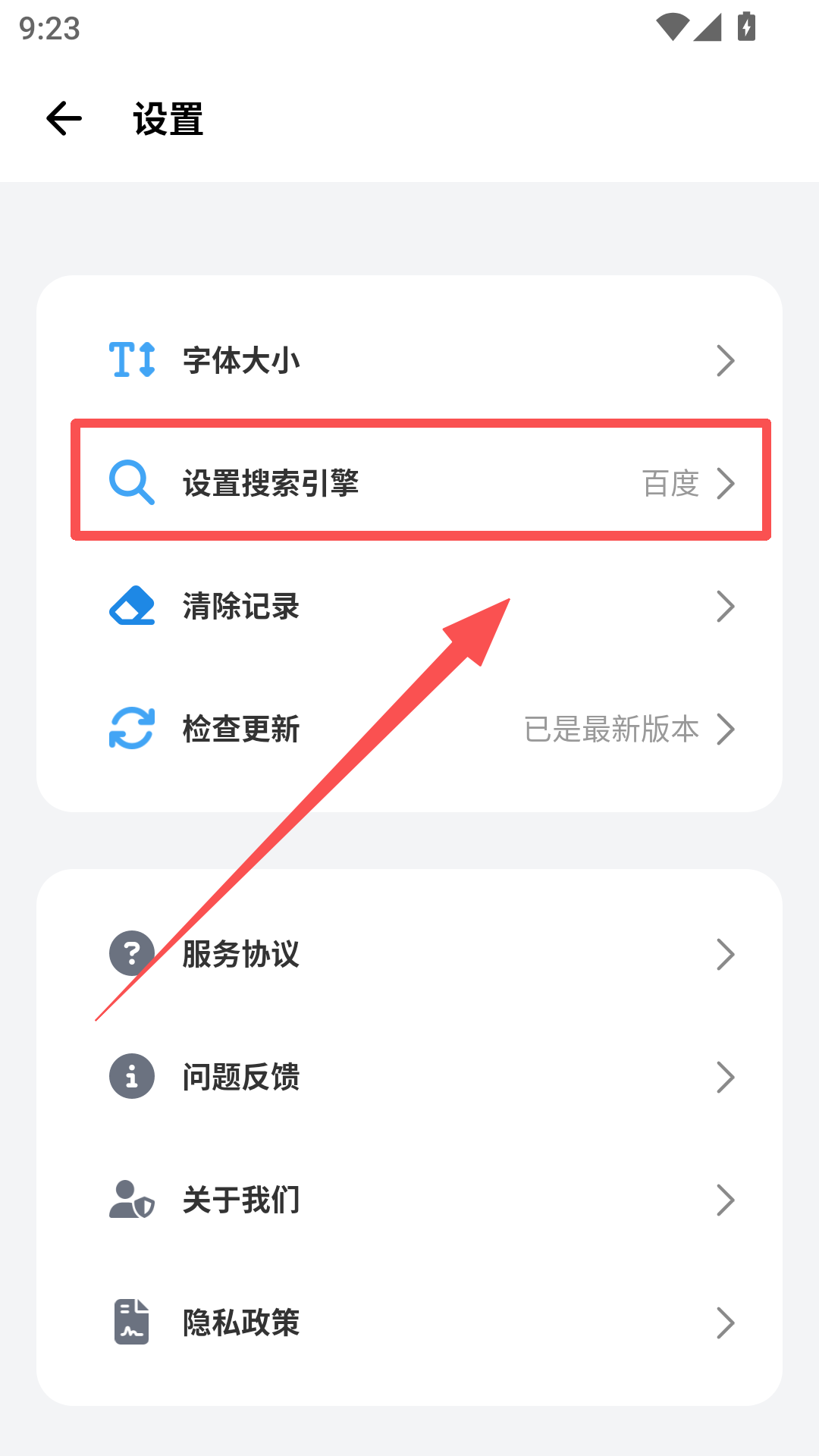Click the info icon beside 问题反馈
This screenshot has width=819, height=1456.
[x=131, y=1076]
